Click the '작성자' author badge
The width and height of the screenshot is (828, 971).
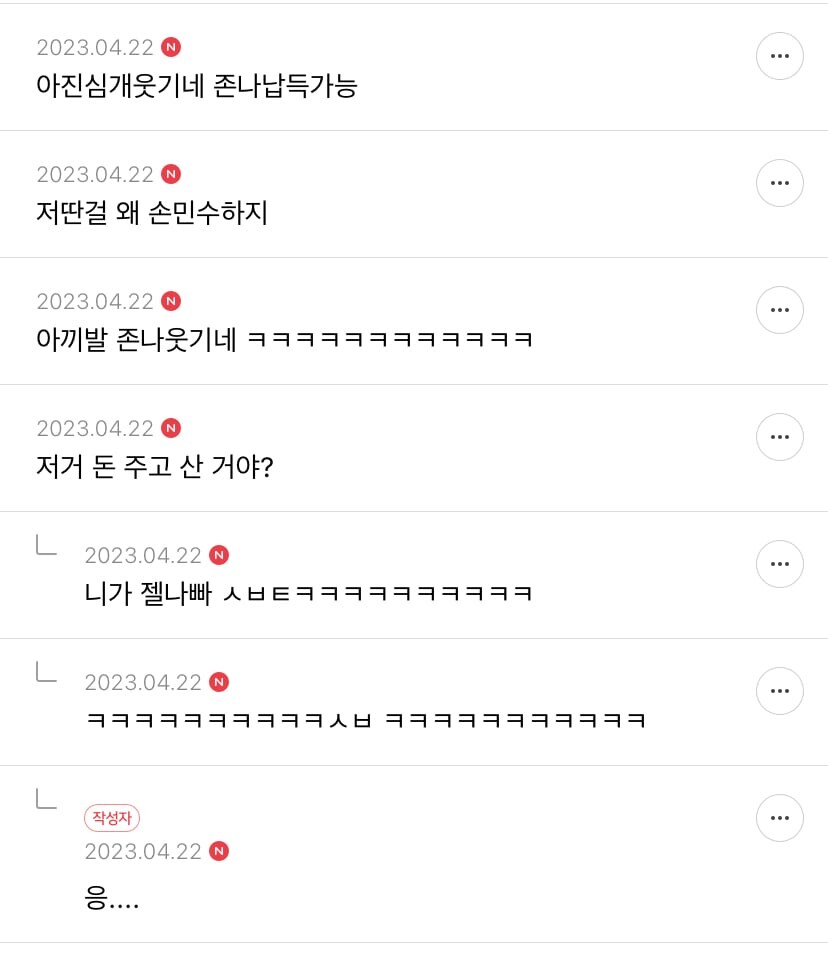tap(111, 818)
